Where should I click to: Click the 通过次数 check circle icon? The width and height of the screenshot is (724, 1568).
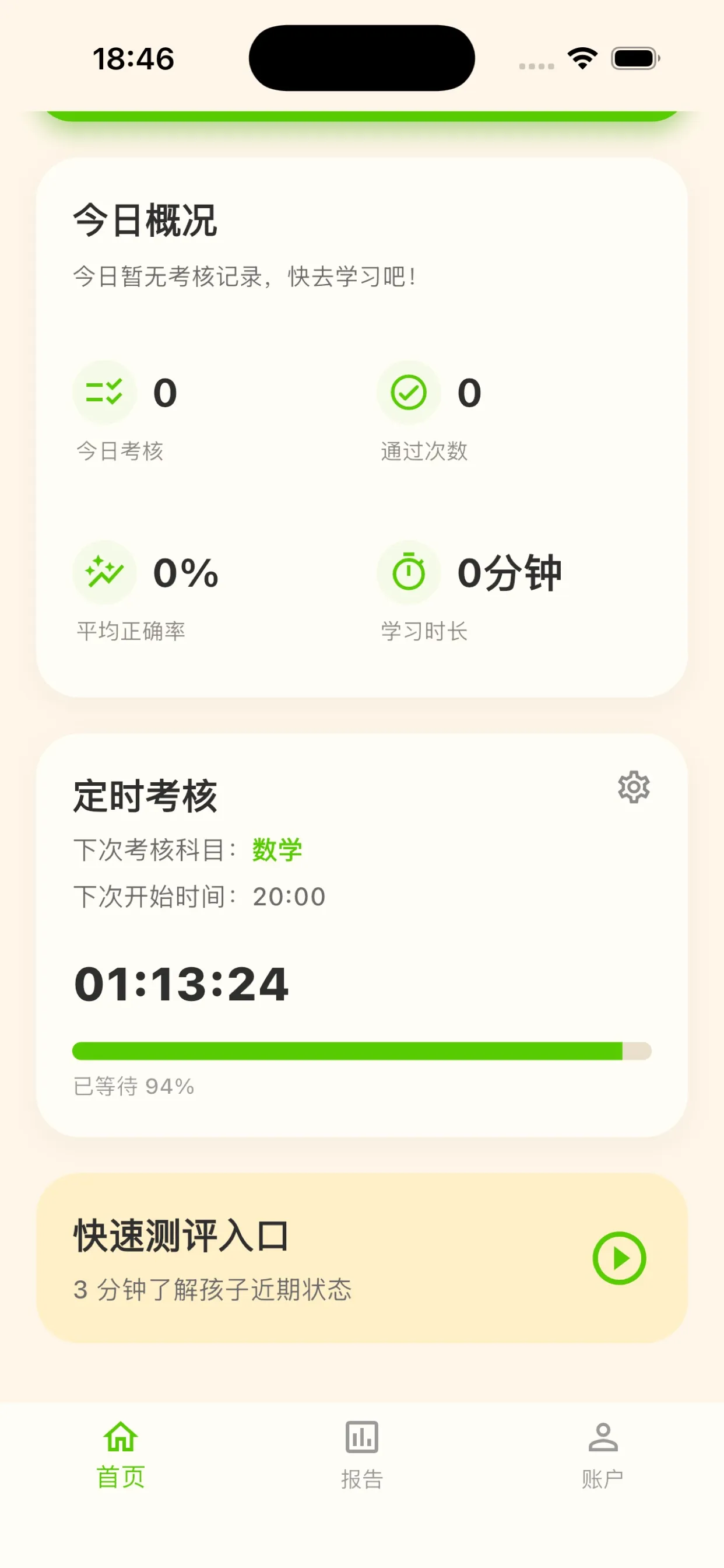pyautogui.click(x=409, y=392)
